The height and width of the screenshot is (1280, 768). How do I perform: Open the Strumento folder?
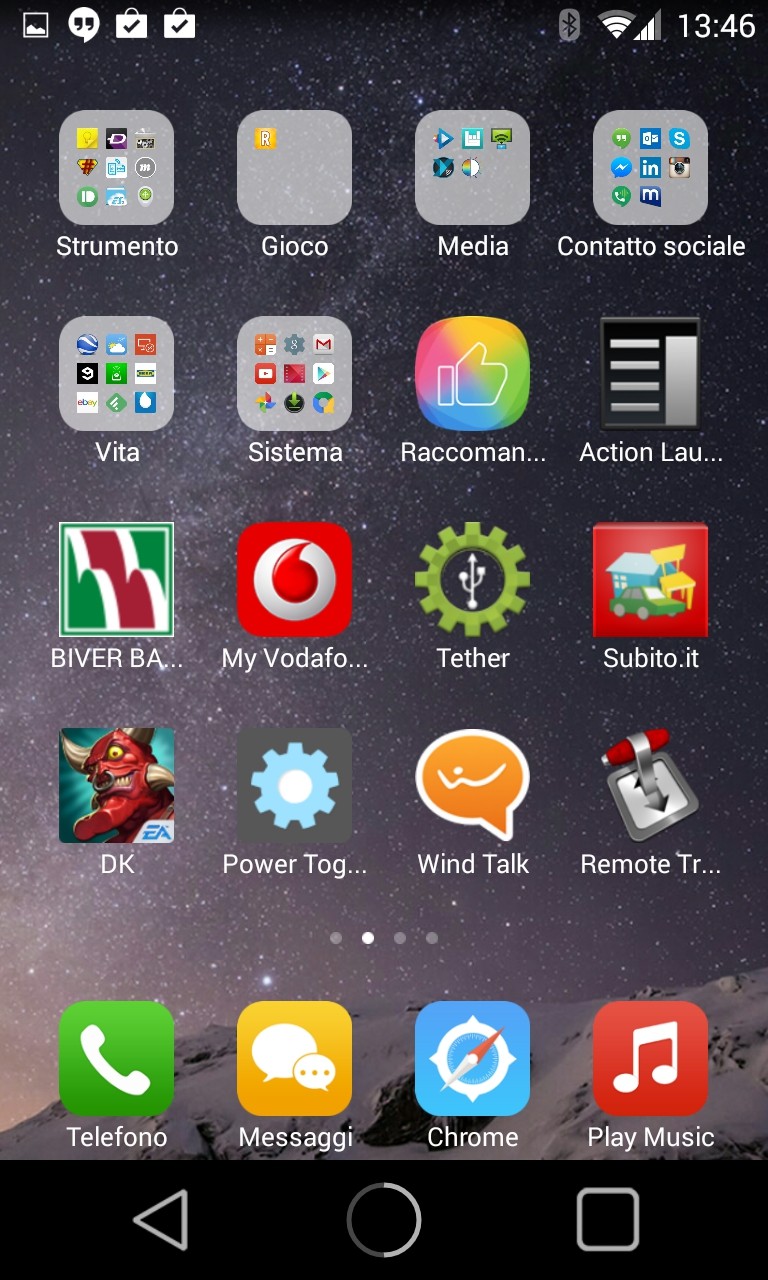coord(116,167)
